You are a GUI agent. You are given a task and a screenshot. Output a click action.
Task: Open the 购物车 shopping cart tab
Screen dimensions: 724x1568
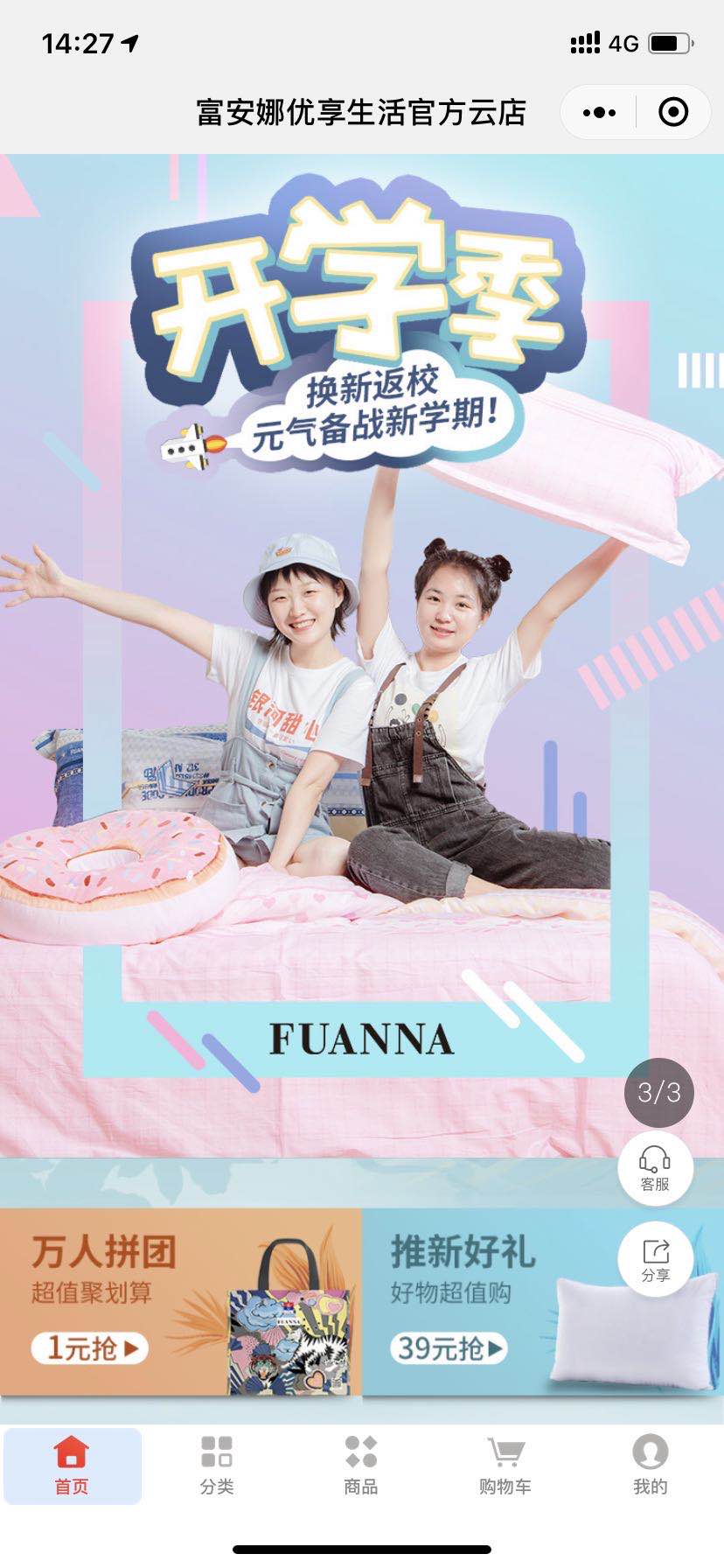point(505,1466)
